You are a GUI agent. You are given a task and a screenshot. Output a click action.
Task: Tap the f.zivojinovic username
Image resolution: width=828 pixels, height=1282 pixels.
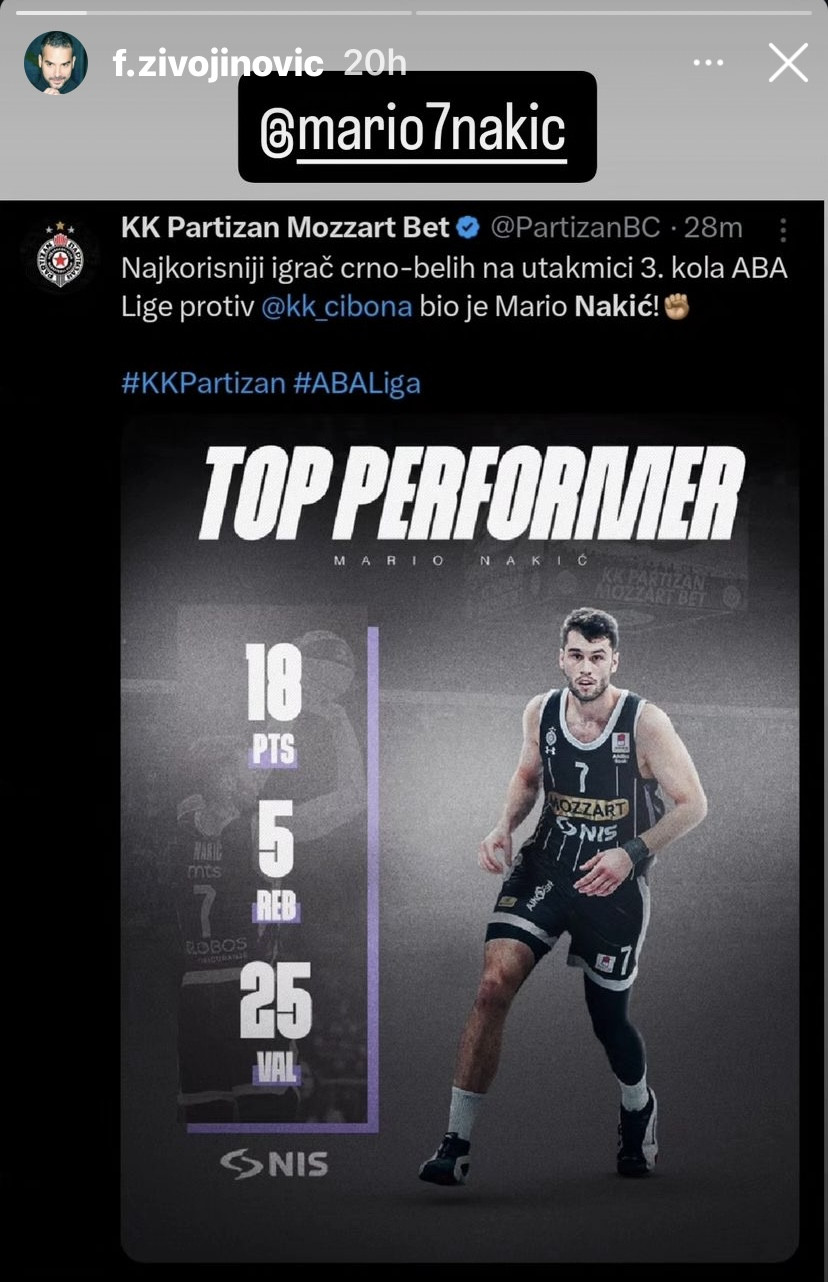(219, 63)
